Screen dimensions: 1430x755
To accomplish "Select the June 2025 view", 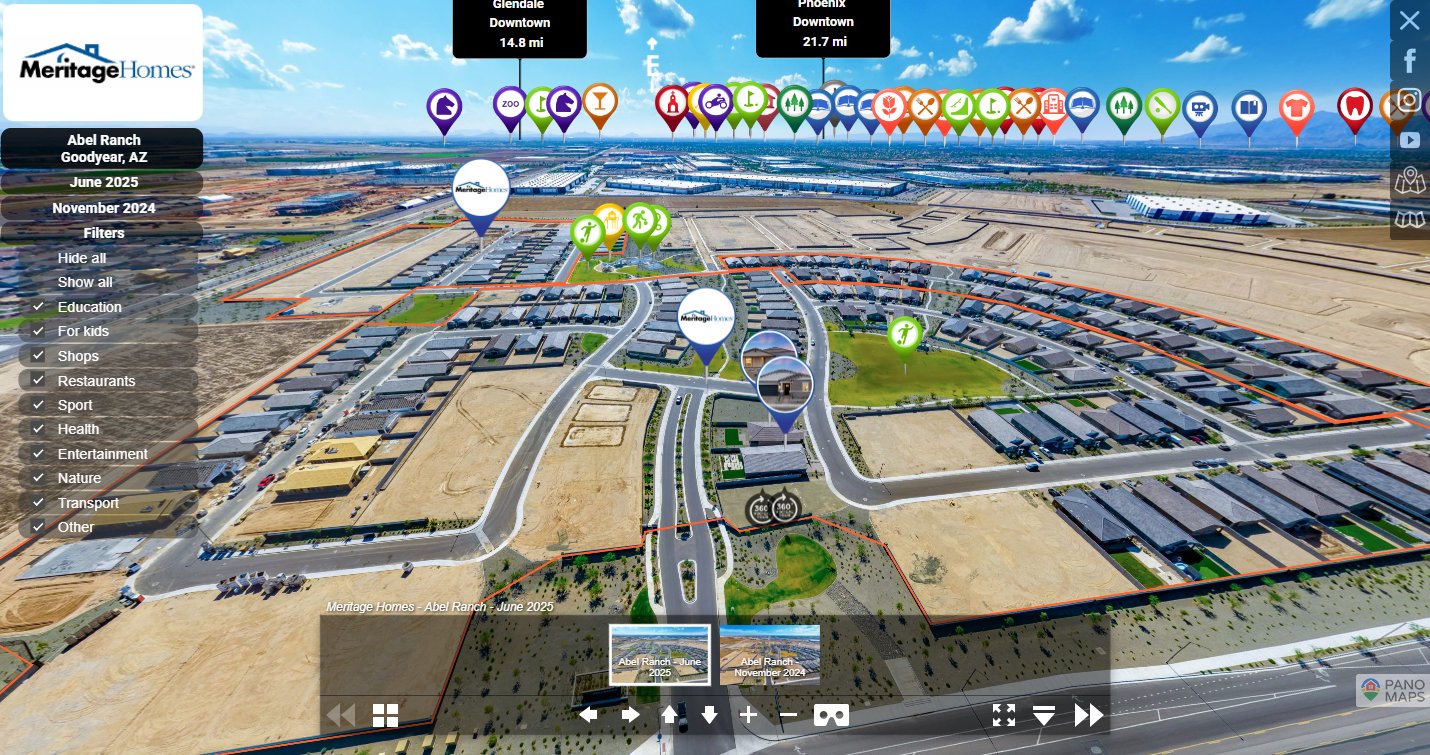I will (103, 182).
